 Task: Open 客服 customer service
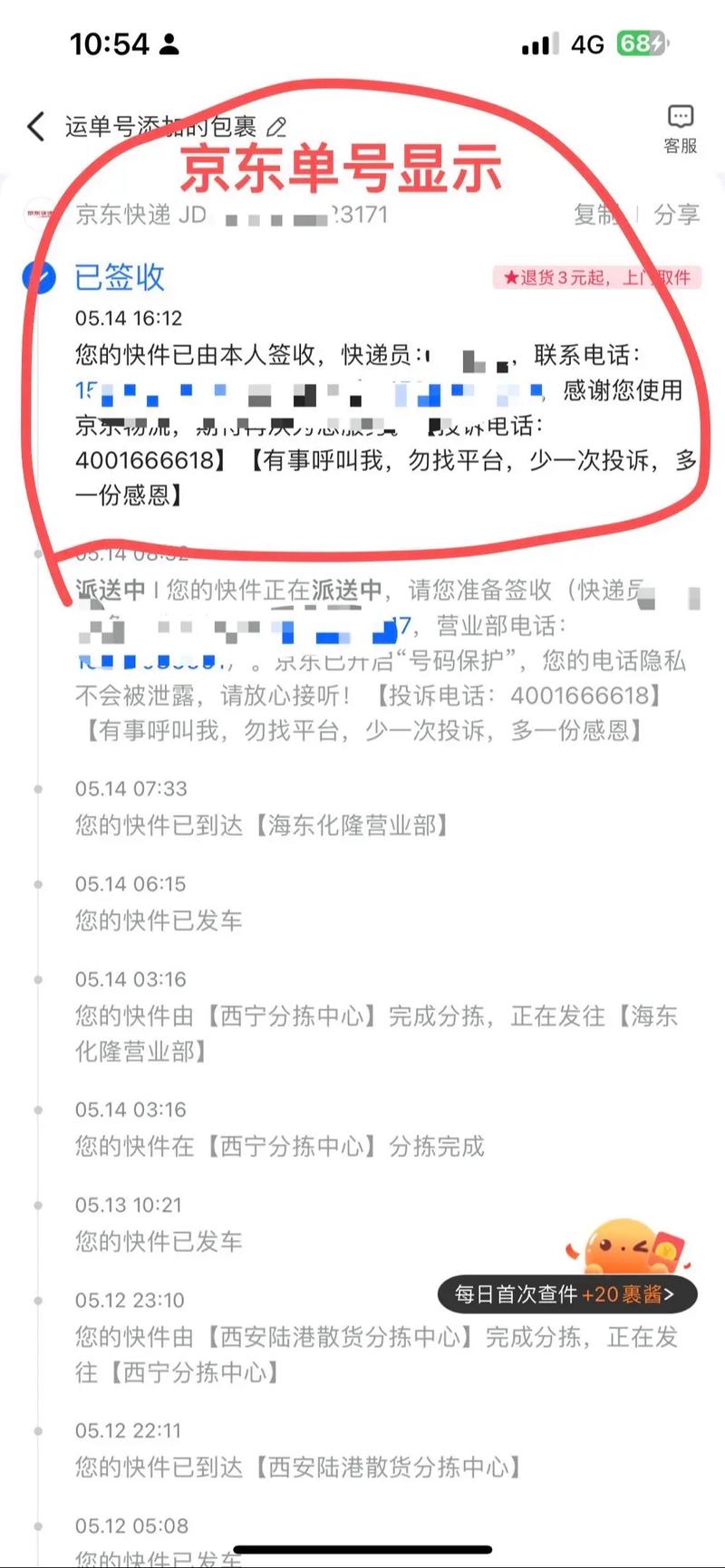(x=680, y=130)
